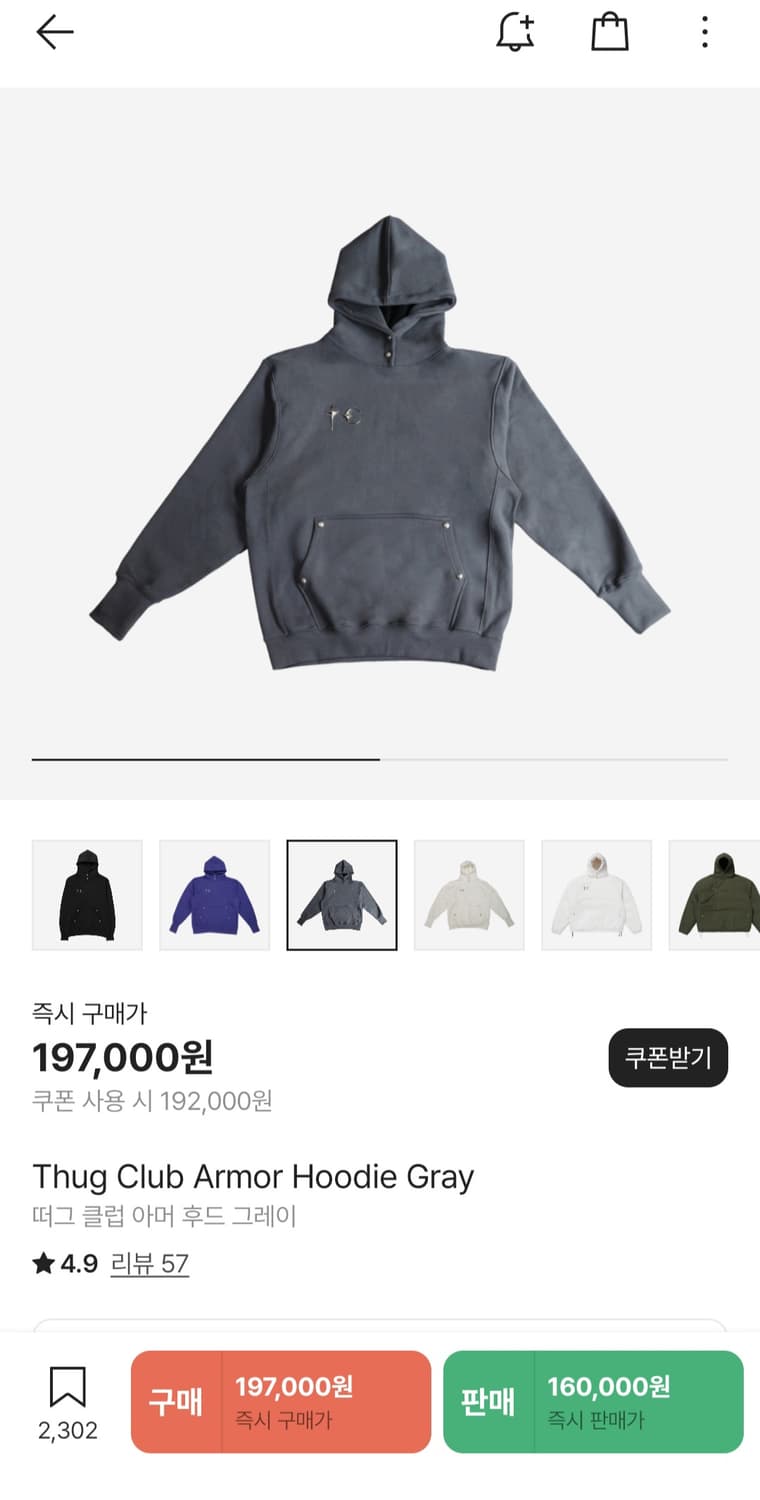Open the 리뷰 57 reviews link
Screen dimensions: 760x1500
tap(148, 1265)
